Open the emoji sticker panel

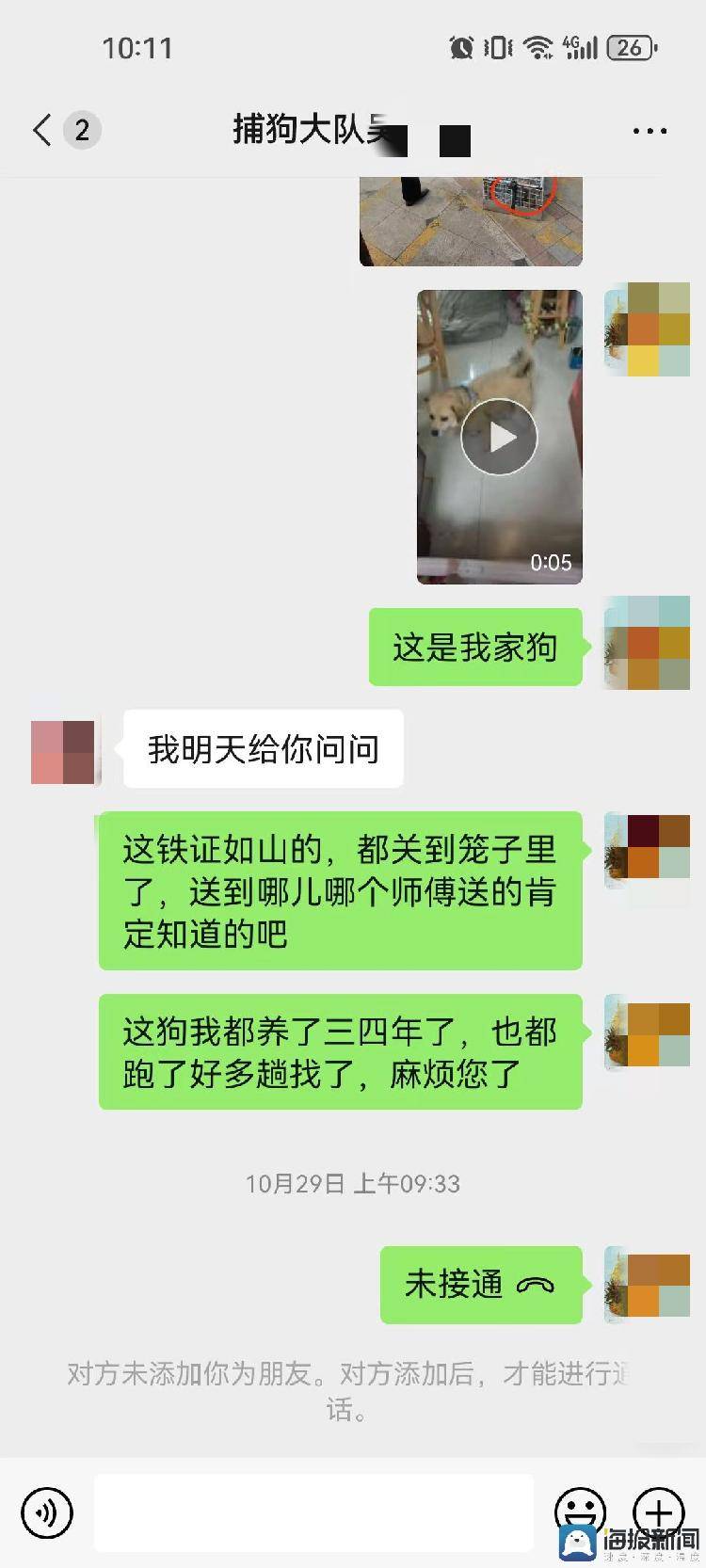point(580,1510)
